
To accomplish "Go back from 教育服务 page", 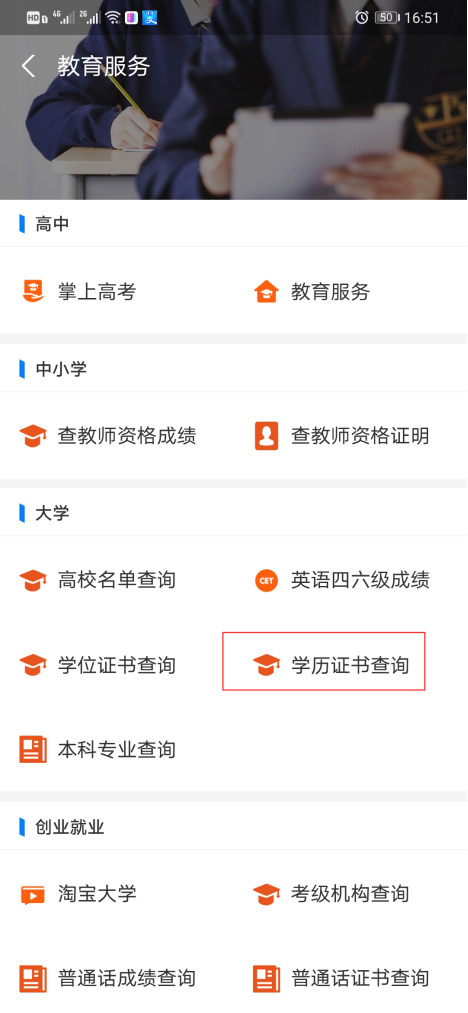I will (28, 66).
